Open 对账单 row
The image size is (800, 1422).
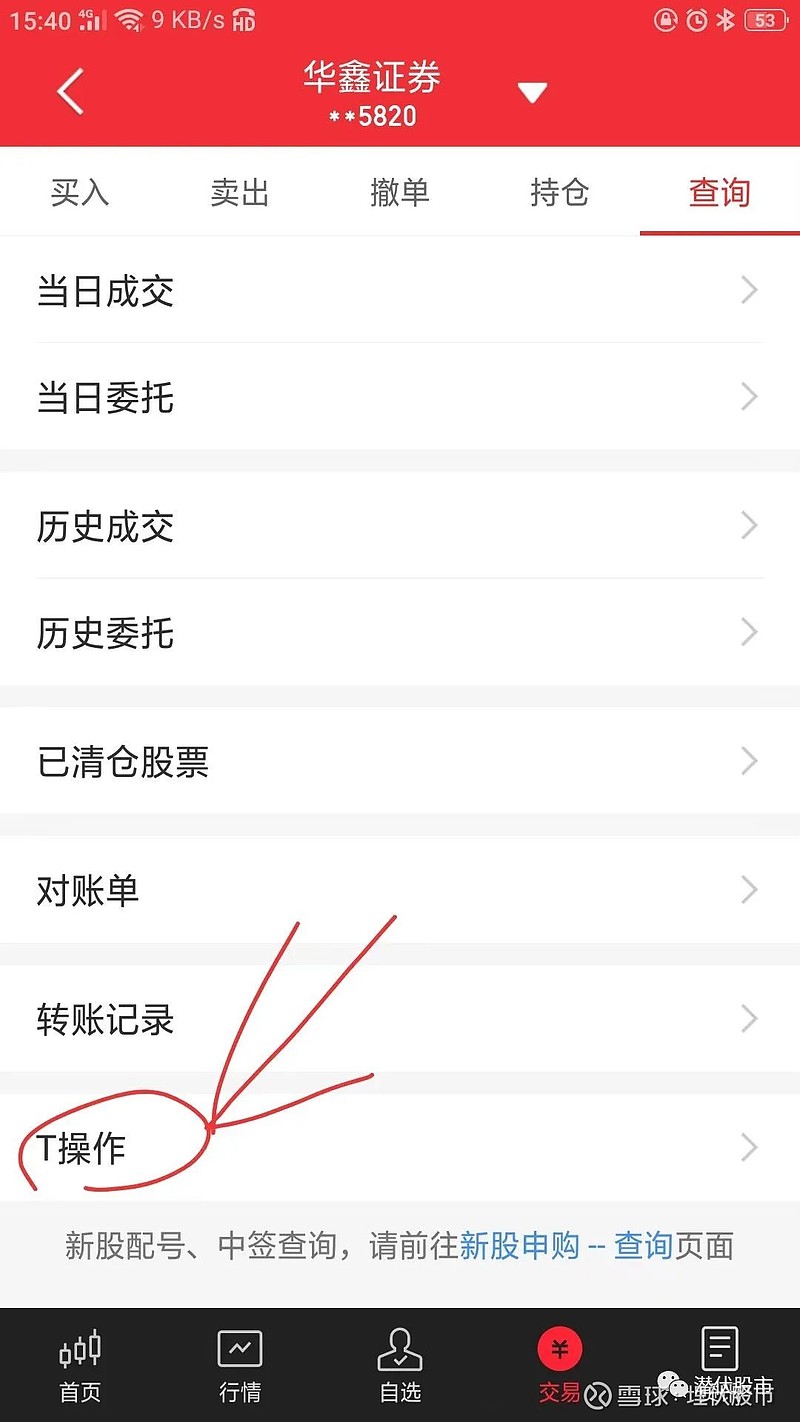[x=400, y=889]
